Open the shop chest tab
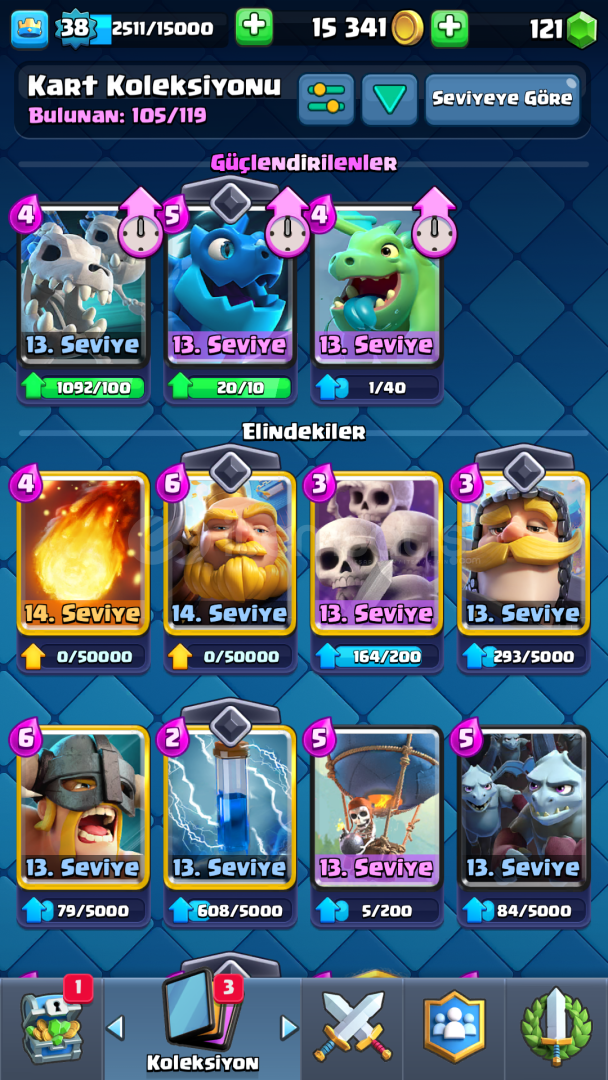 point(51,1028)
